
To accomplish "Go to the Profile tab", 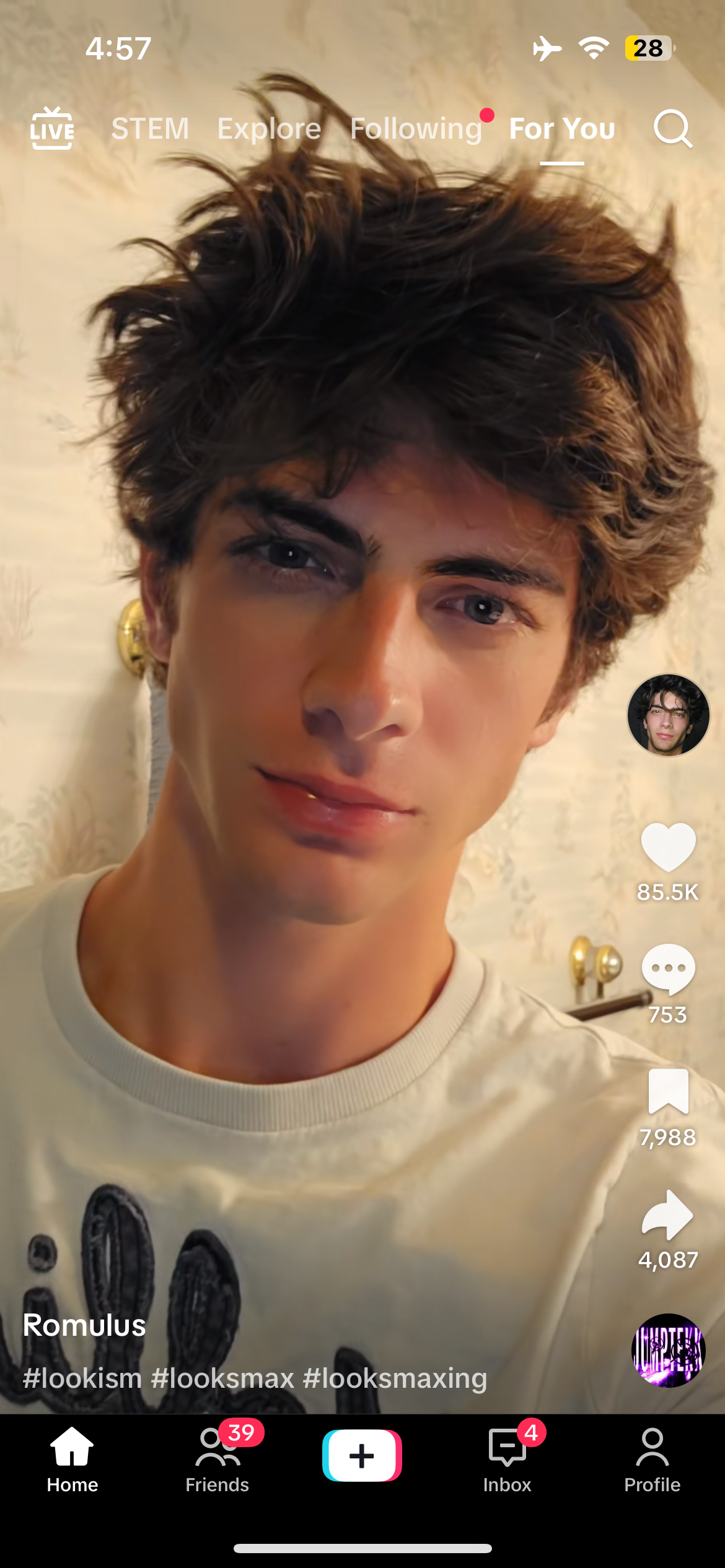I will coord(652,1459).
